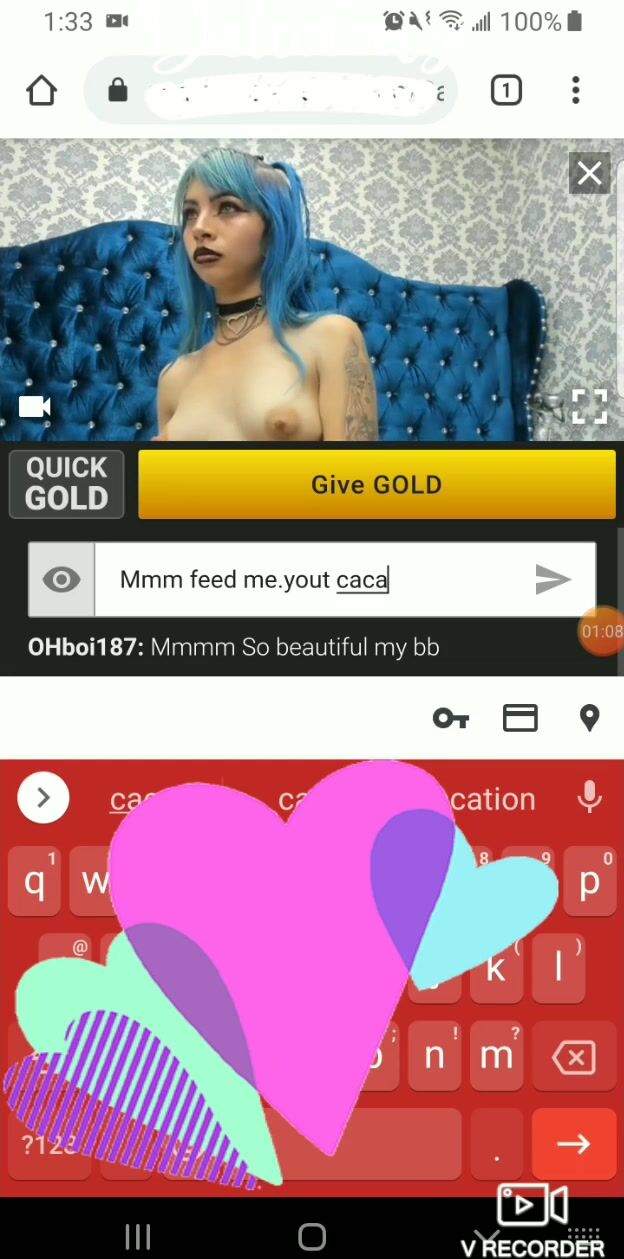Toggle chat visibility with the eye icon
The width and height of the screenshot is (624, 1259).
tap(61, 580)
